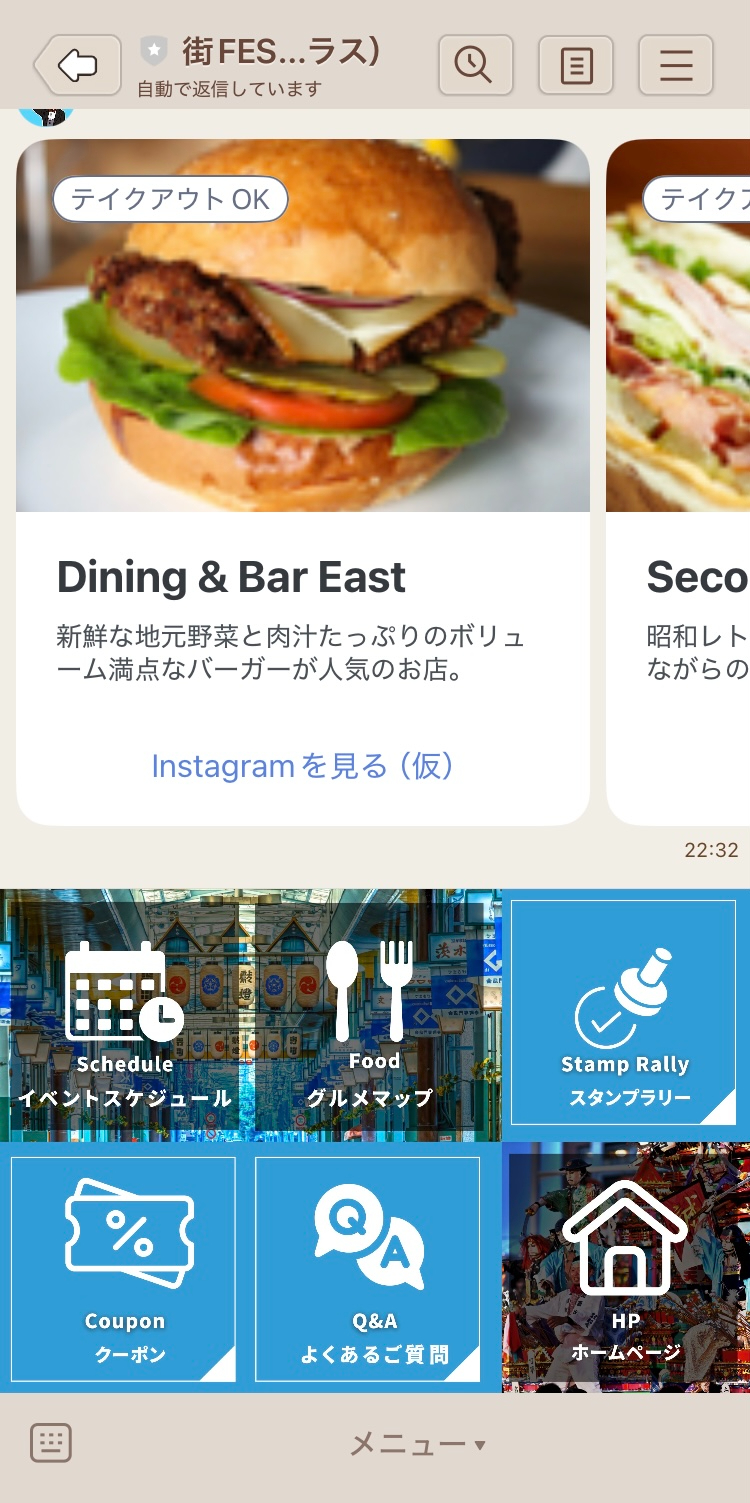Image resolution: width=750 pixels, height=1503 pixels.
Task: Tap the back arrow to leave the chat
Action: point(77,65)
